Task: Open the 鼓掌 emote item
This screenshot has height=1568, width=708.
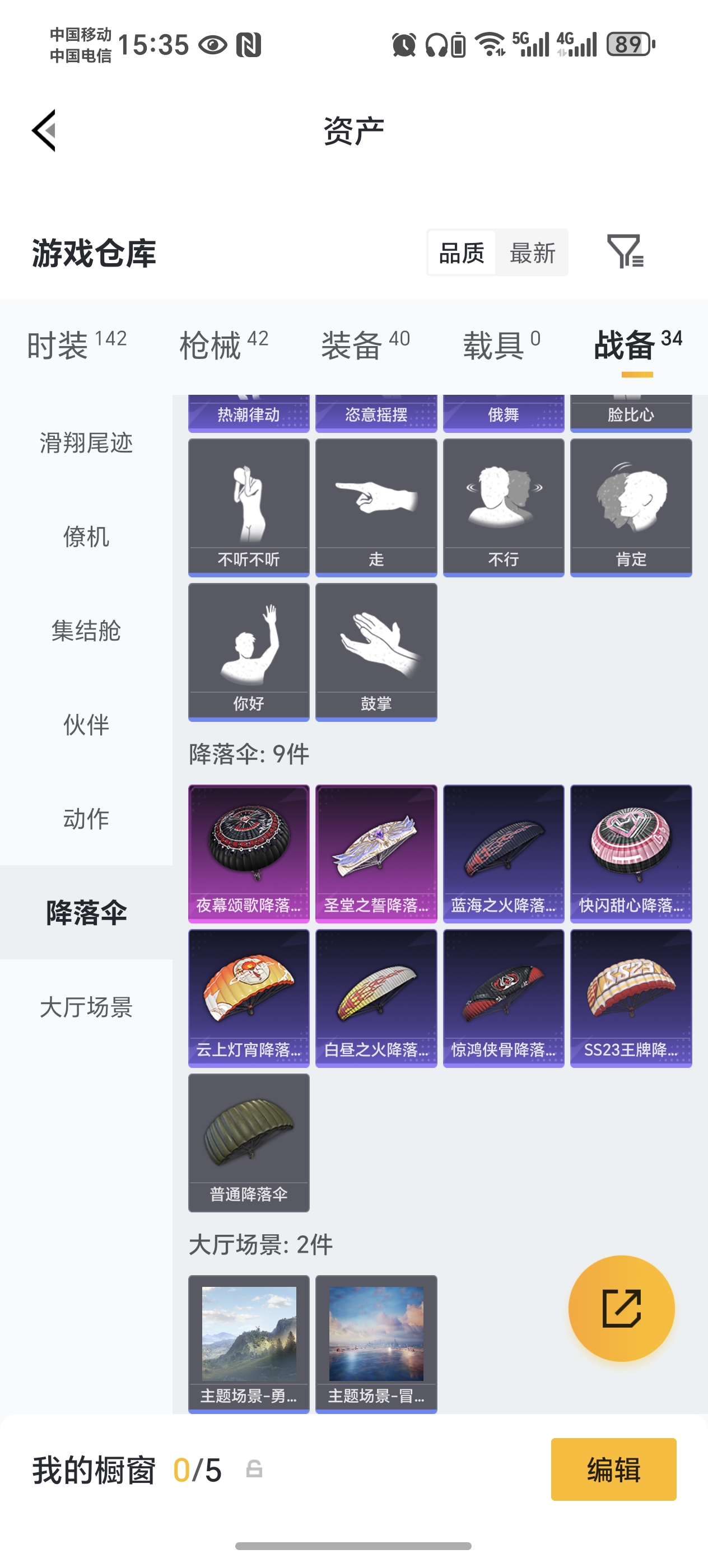Action: click(x=376, y=651)
